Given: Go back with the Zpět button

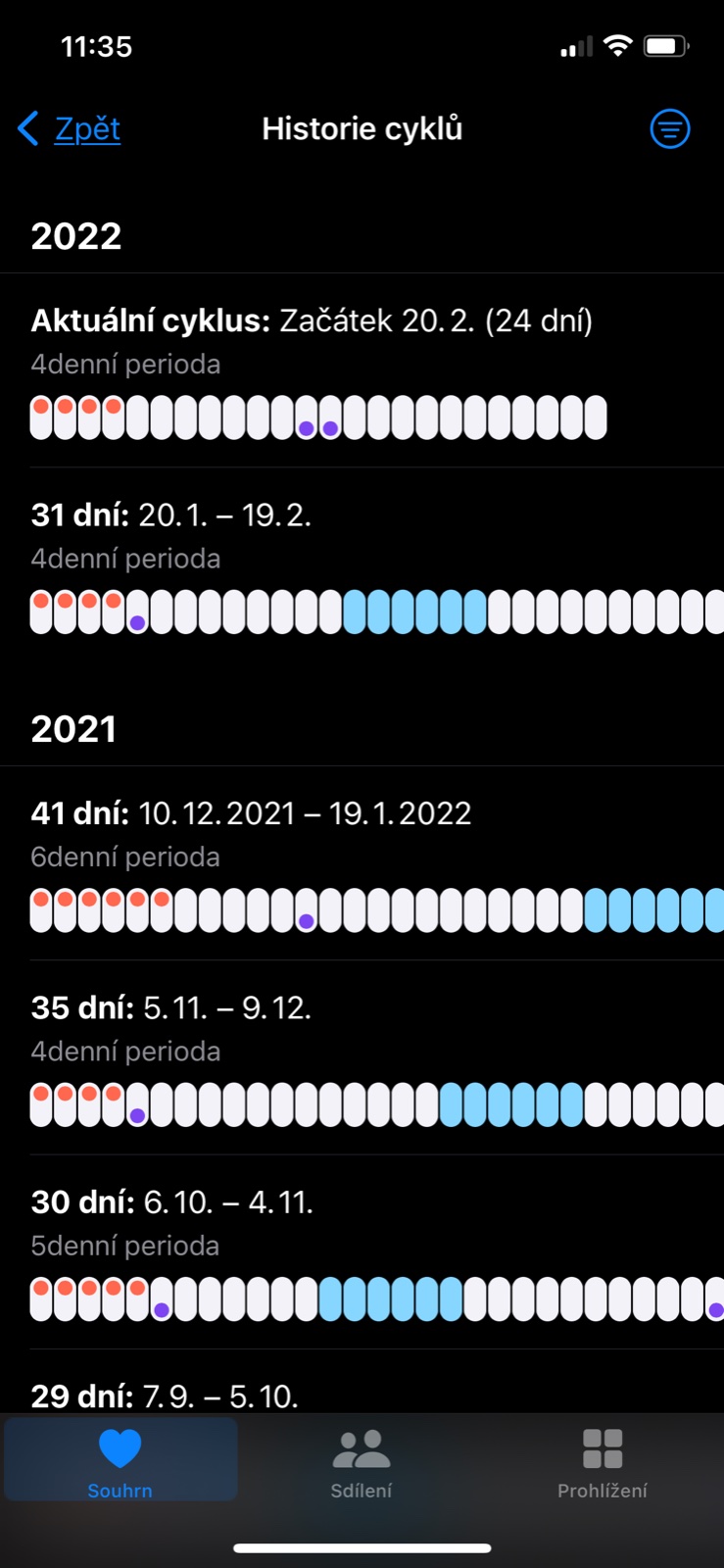Looking at the screenshot, I should (71, 128).
